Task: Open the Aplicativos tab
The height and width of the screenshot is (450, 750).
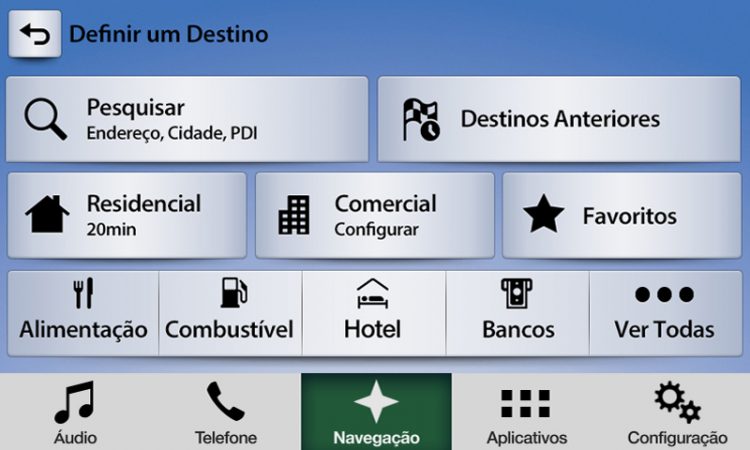Action: pos(526,412)
